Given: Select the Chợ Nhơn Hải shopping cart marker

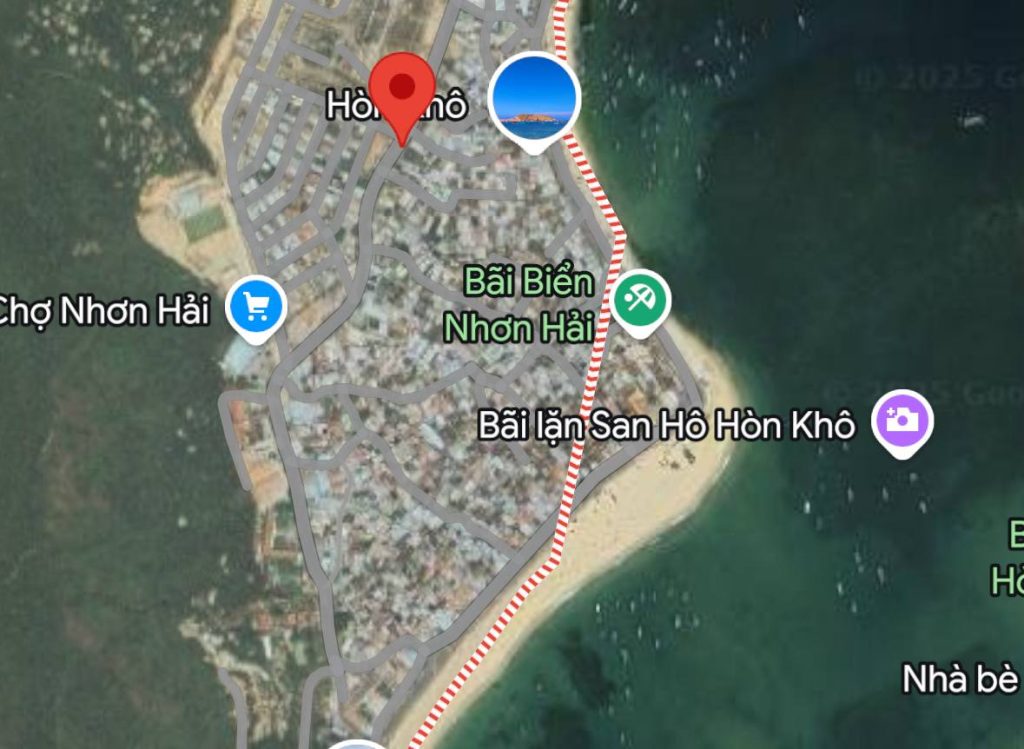Looking at the screenshot, I should (x=256, y=306).
